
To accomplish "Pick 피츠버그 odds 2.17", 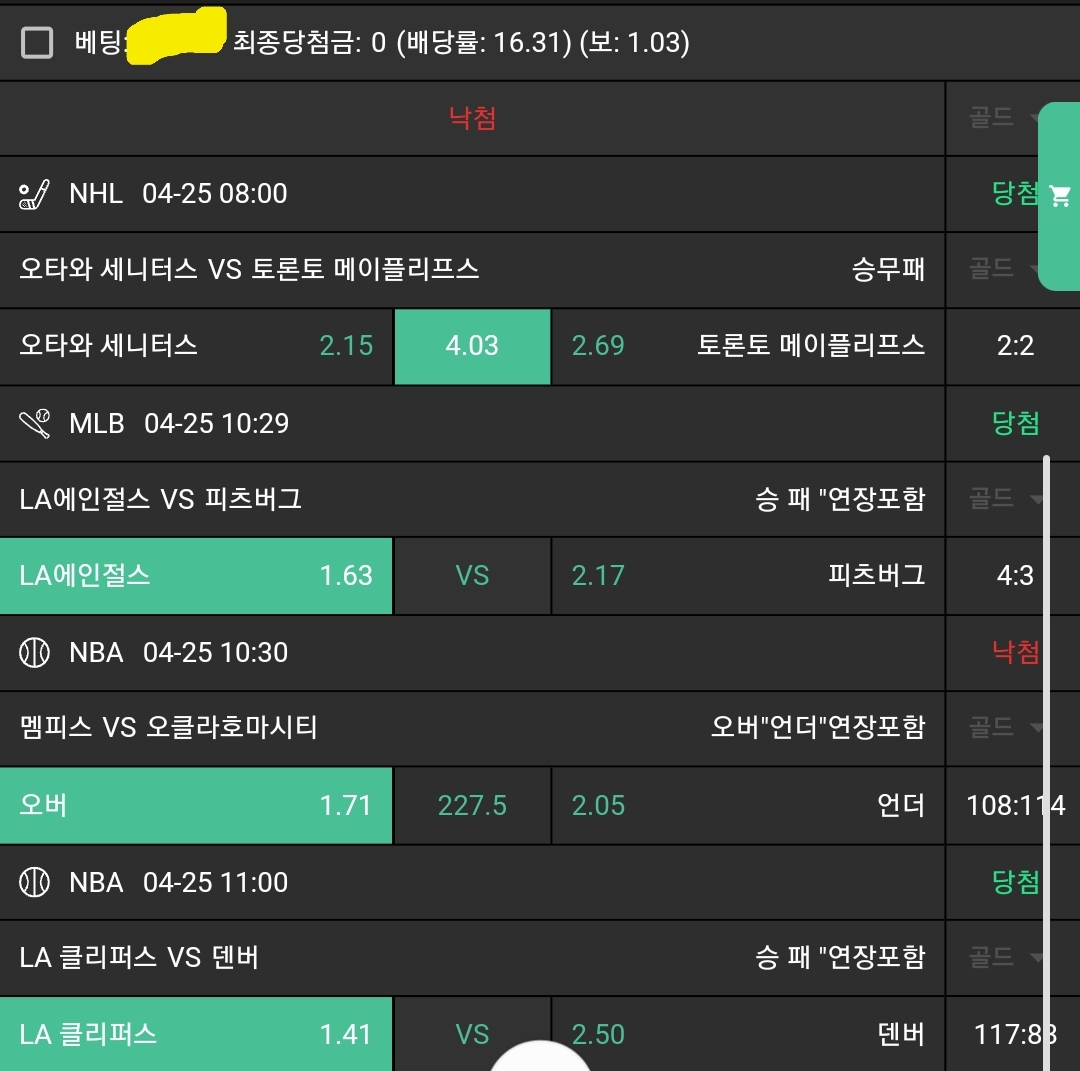I will (747, 576).
